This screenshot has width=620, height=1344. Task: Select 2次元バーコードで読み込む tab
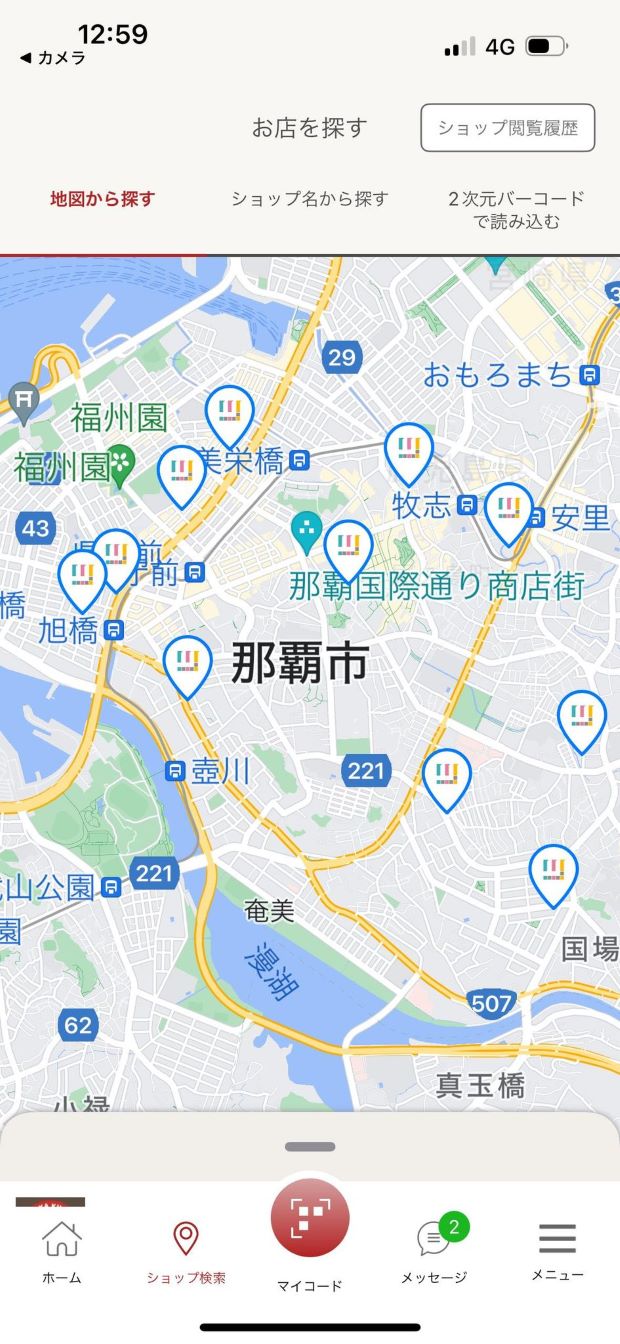516,209
